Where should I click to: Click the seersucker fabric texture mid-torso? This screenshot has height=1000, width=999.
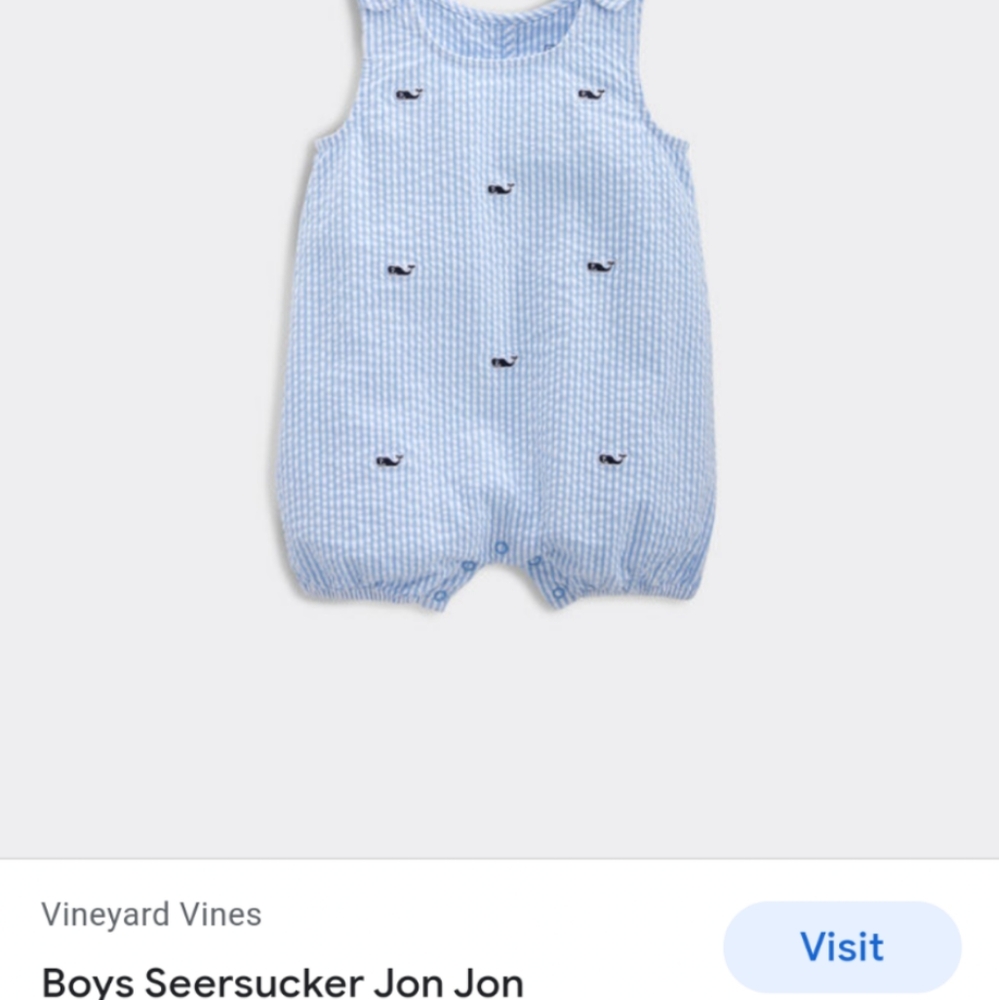tap(450, 320)
